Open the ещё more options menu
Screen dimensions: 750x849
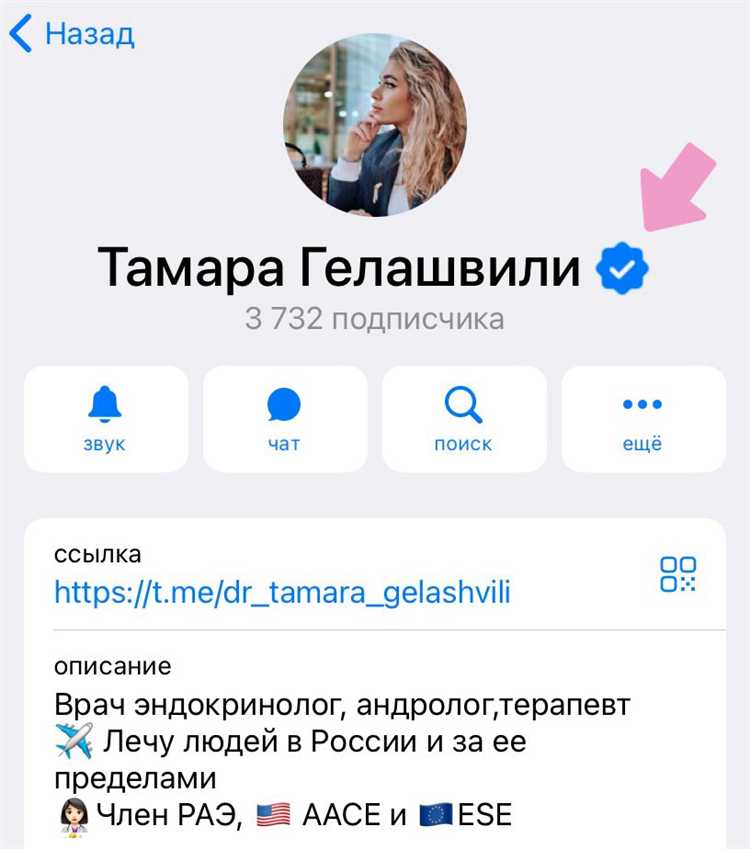pyautogui.click(x=642, y=418)
